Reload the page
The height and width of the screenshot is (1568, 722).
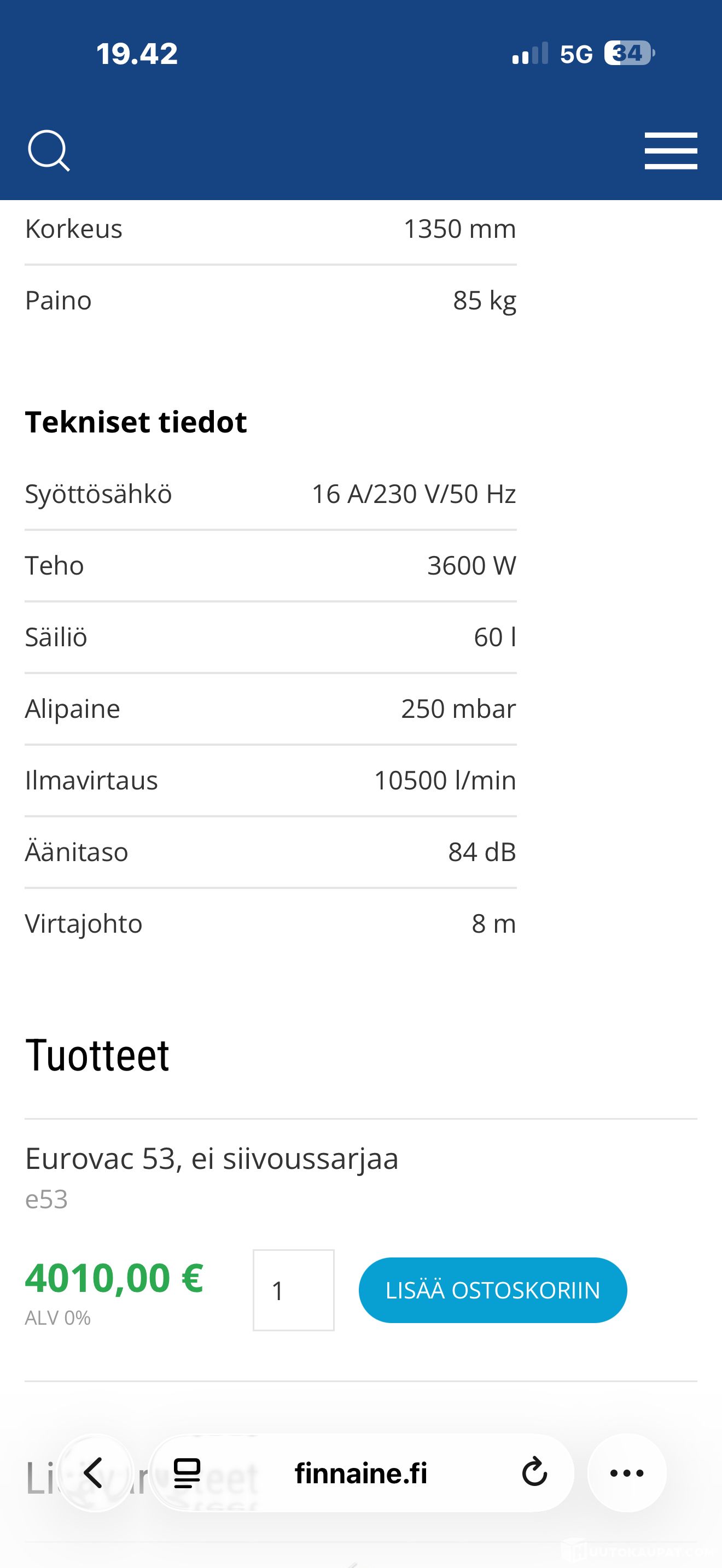click(x=534, y=1473)
